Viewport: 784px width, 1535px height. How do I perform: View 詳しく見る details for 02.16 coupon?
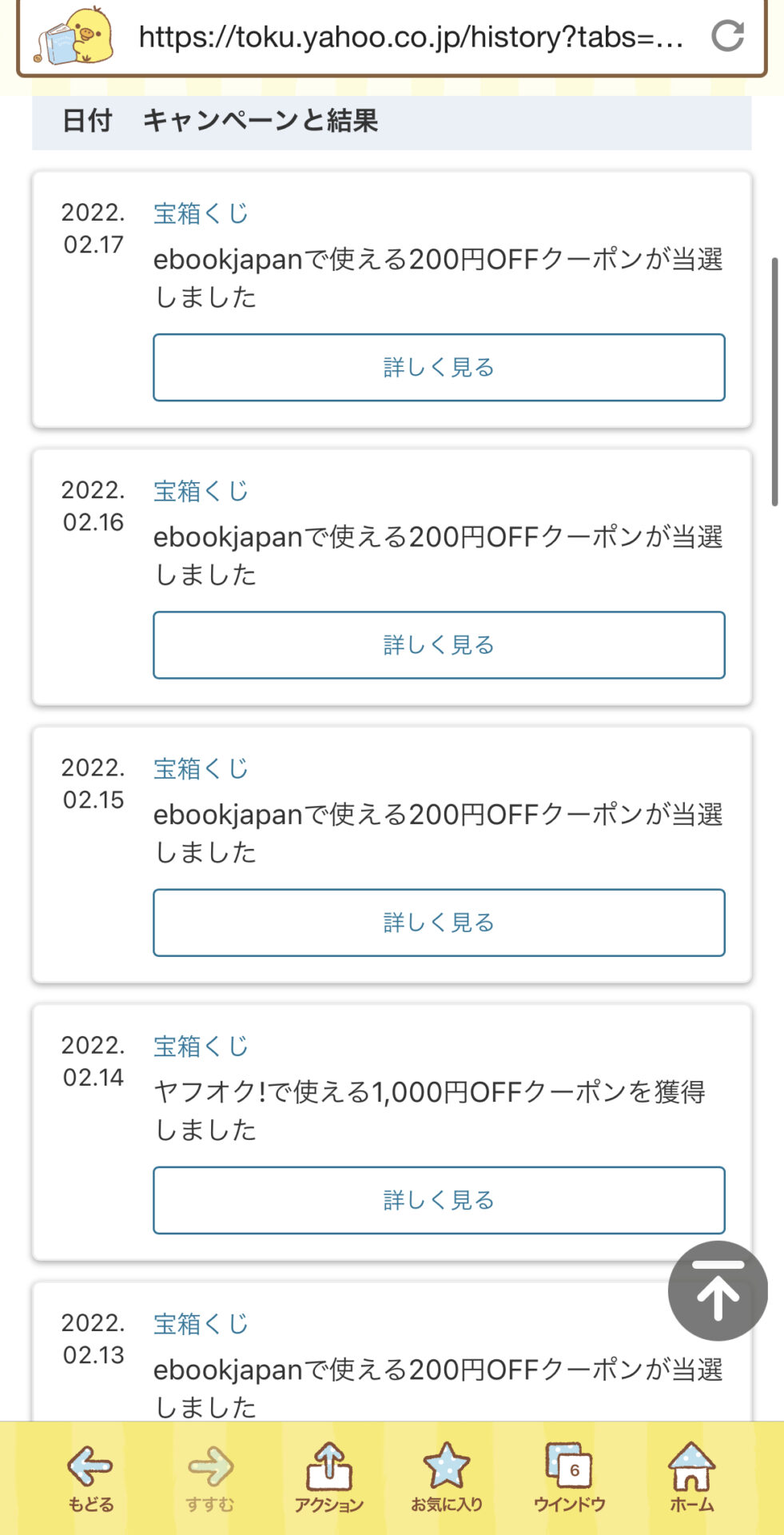tap(439, 645)
